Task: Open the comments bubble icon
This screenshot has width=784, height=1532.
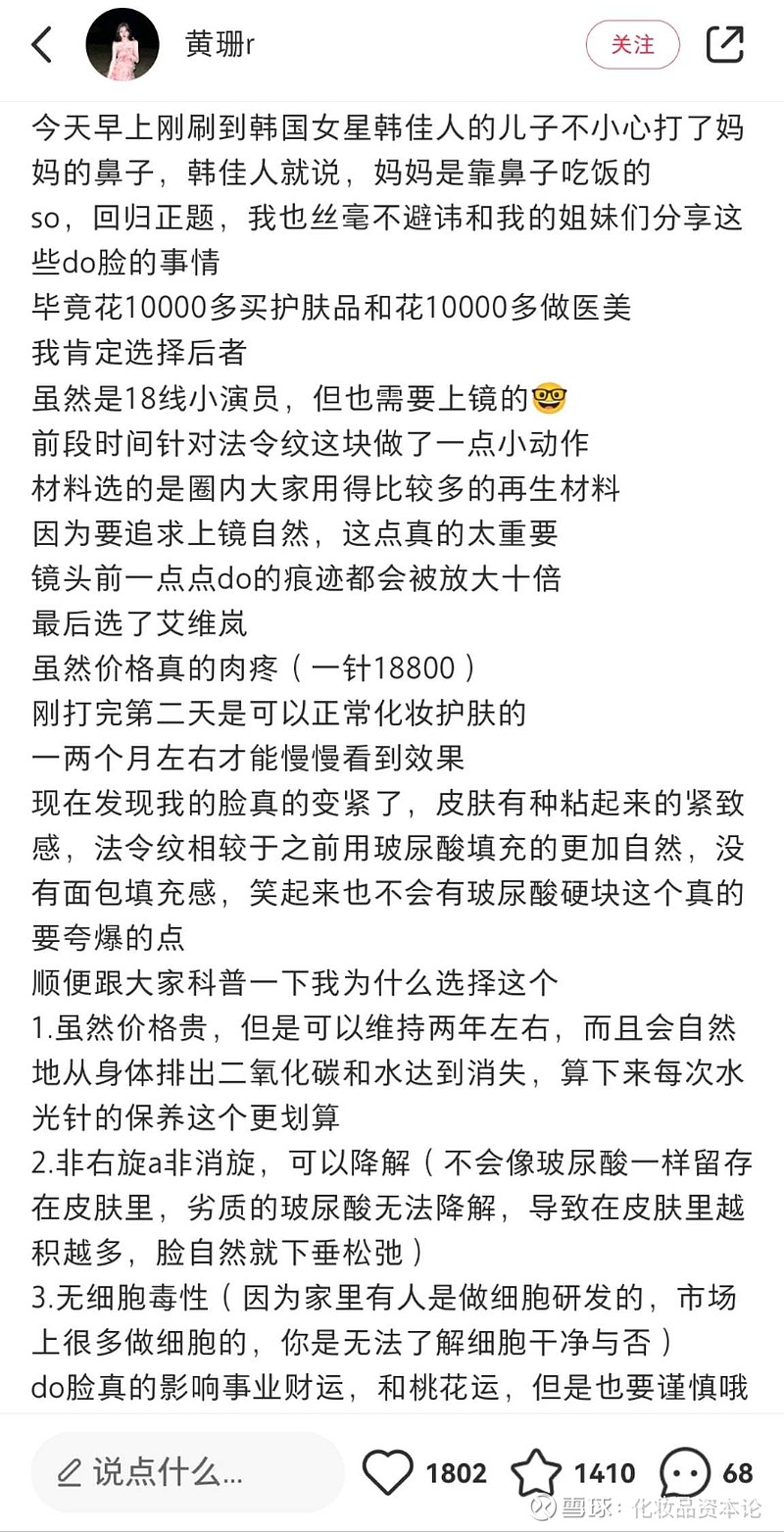Action: click(x=685, y=1472)
